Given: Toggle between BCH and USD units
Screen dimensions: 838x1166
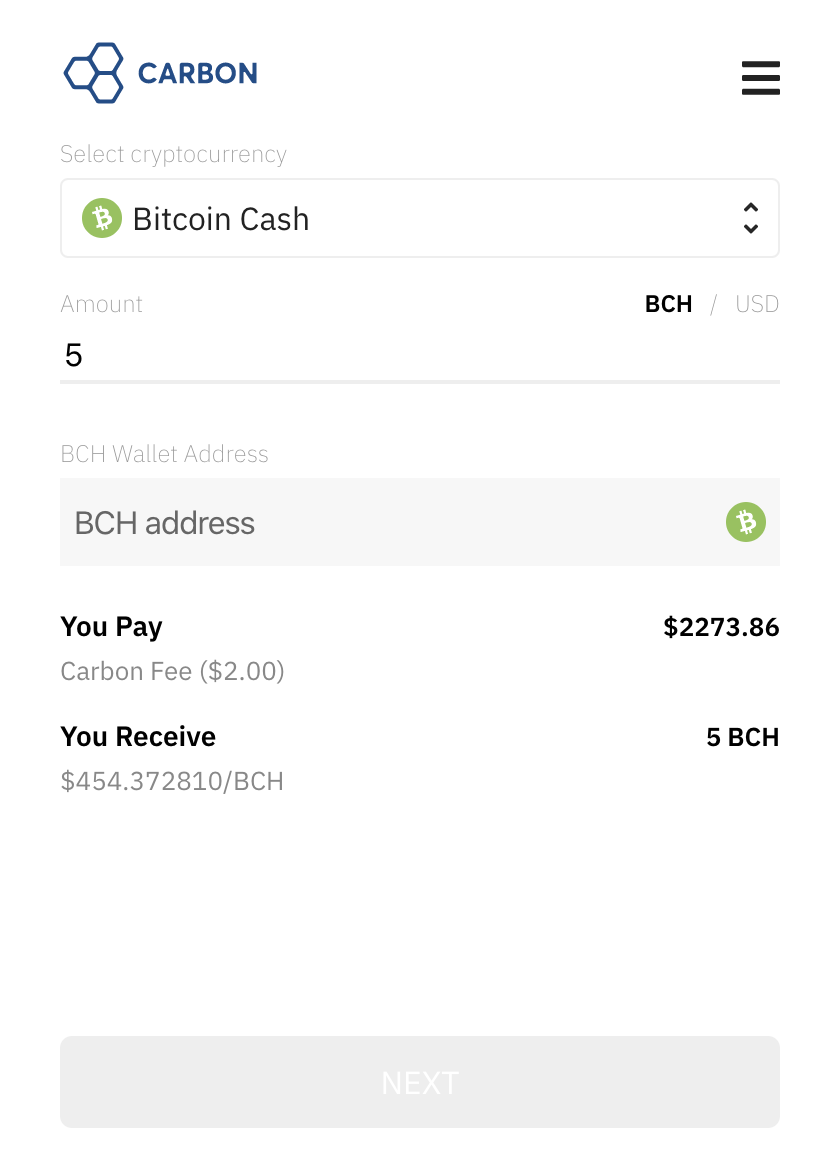Looking at the screenshot, I should (x=713, y=304).
